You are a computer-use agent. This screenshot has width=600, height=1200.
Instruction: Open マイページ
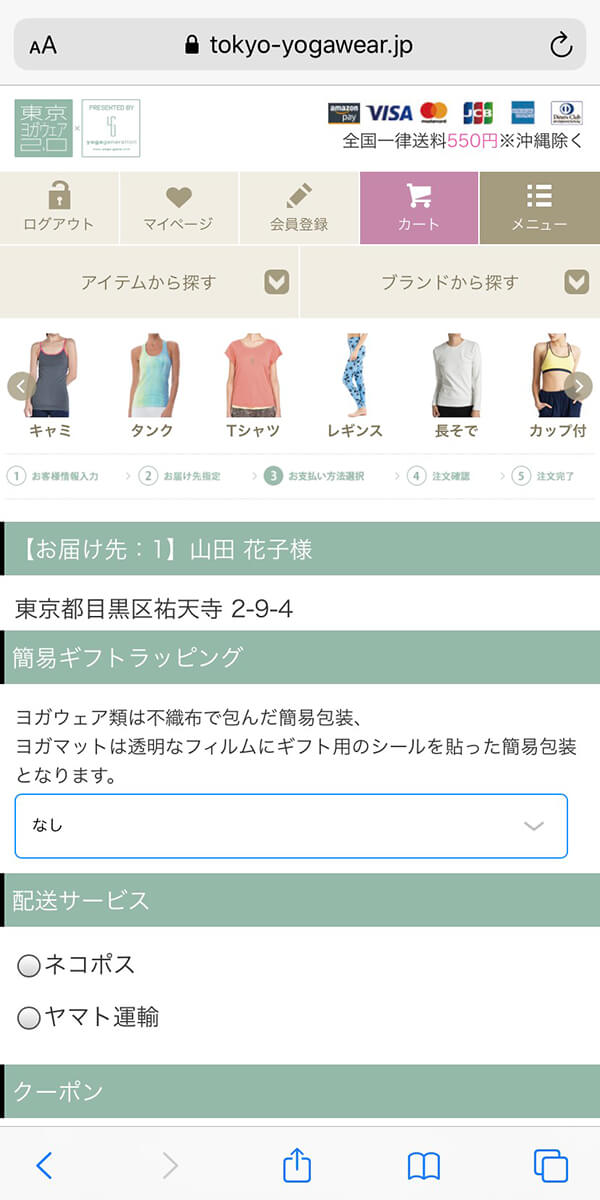coord(178,208)
